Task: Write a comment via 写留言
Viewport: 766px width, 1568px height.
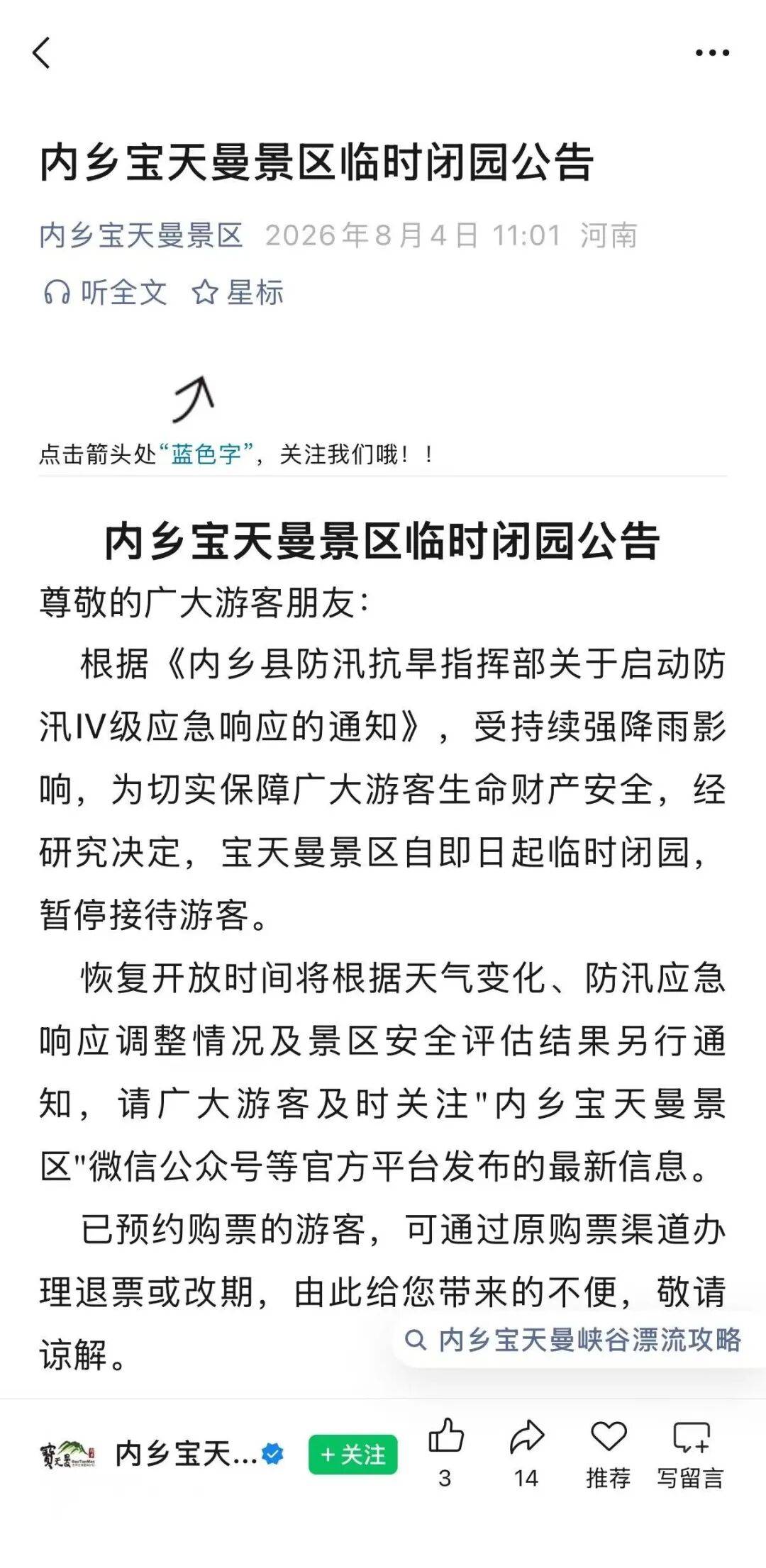Action: pos(690,1452)
